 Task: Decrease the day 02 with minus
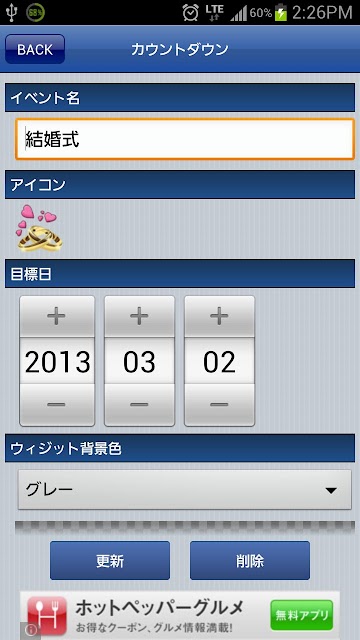[x=219, y=404]
